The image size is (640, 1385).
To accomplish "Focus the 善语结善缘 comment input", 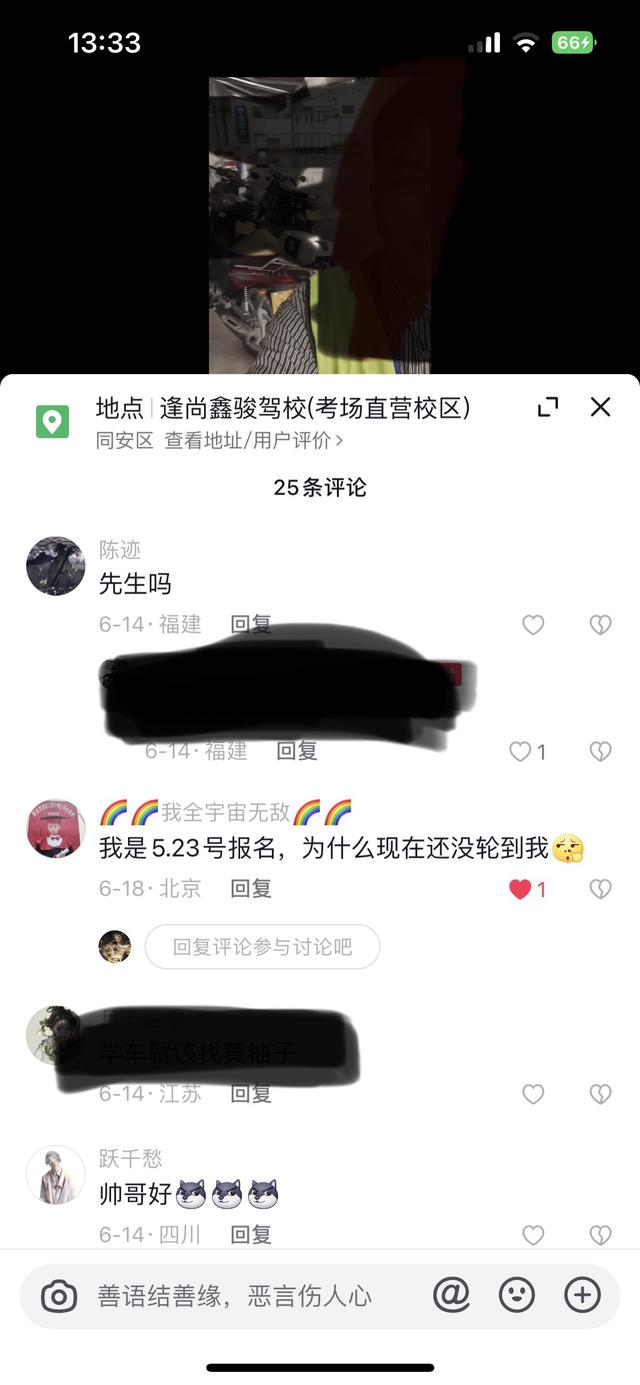I will click(235, 1297).
